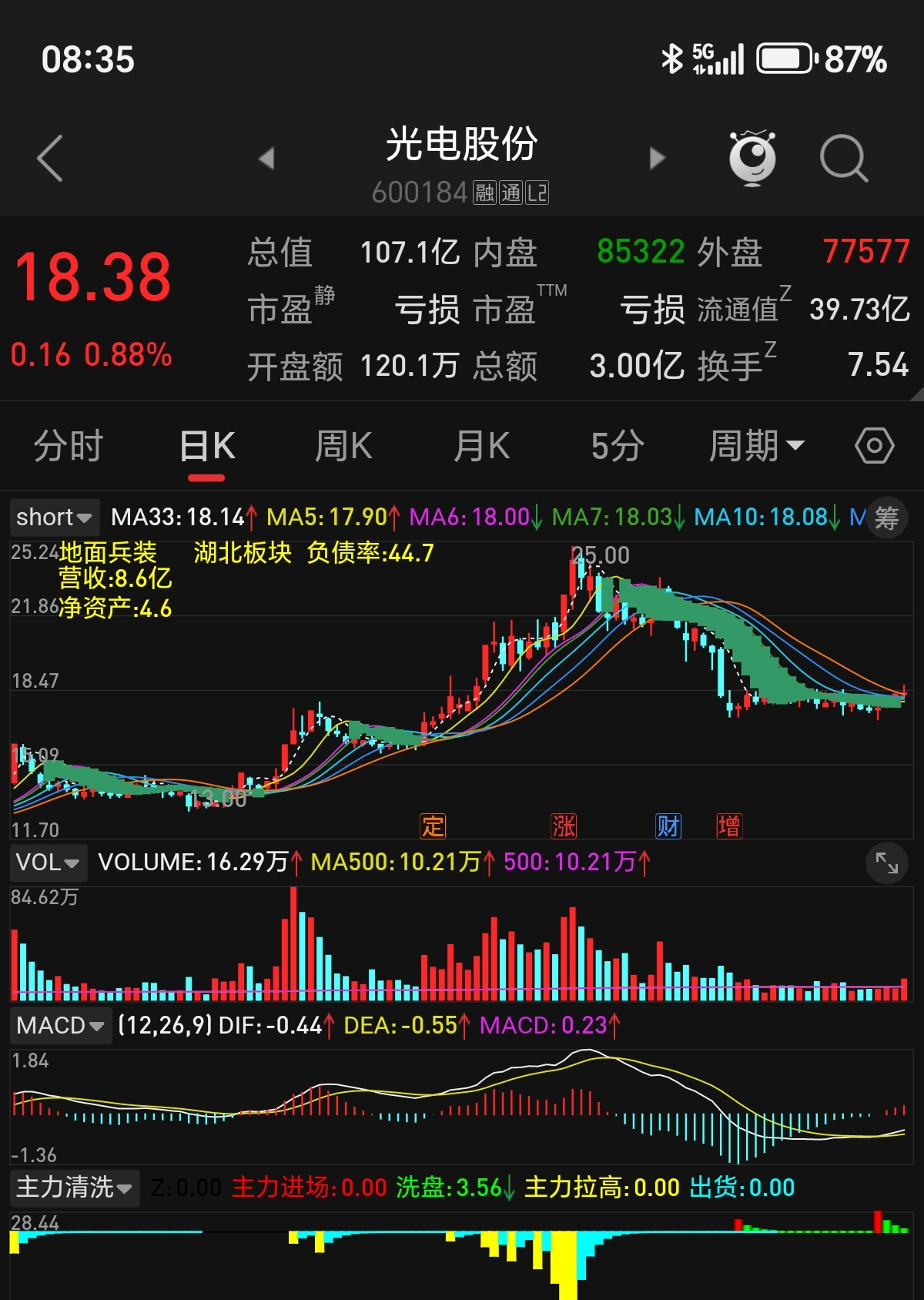
Task: Go back to the previous screen
Action: [50, 159]
